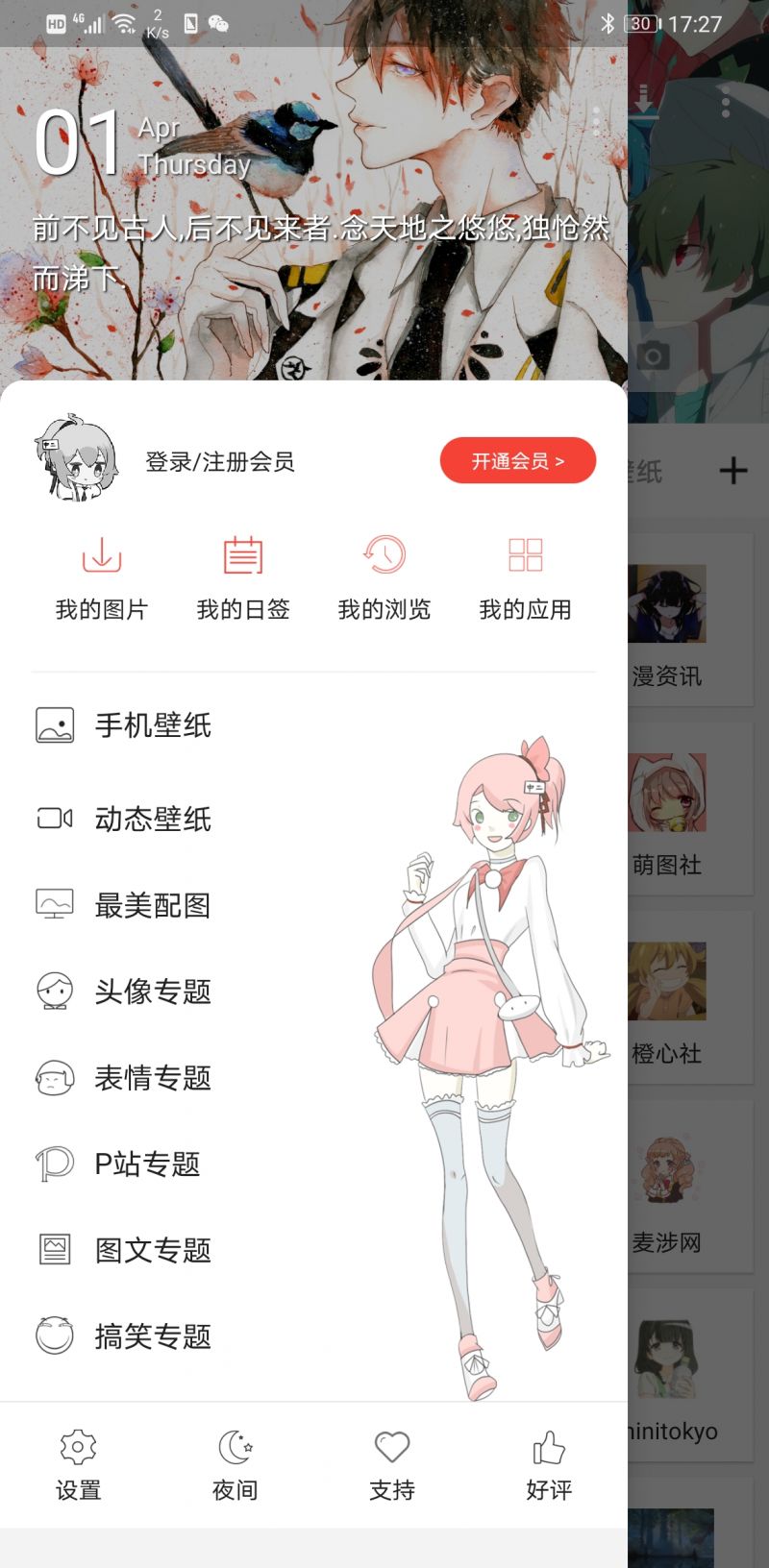The image size is (769, 1568).
Task: Open P站专题
Action: 146,1164
